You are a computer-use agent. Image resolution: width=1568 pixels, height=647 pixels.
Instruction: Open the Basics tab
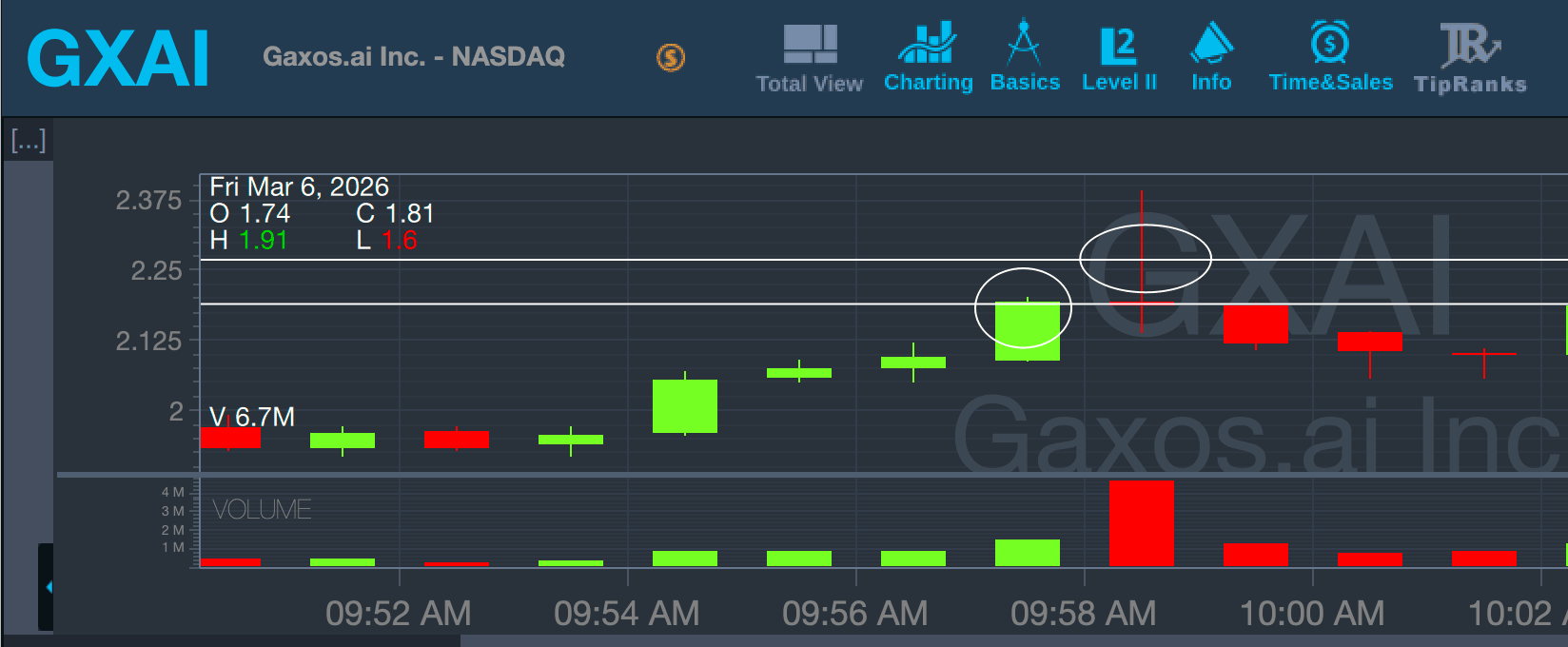pos(1025,57)
